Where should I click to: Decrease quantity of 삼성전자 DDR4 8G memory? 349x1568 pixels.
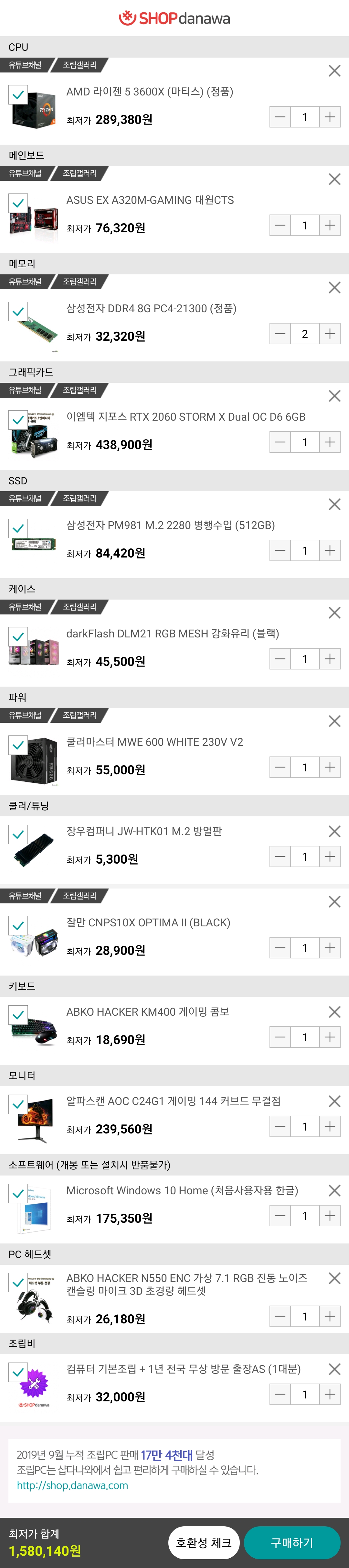pyautogui.click(x=280, y=334)
